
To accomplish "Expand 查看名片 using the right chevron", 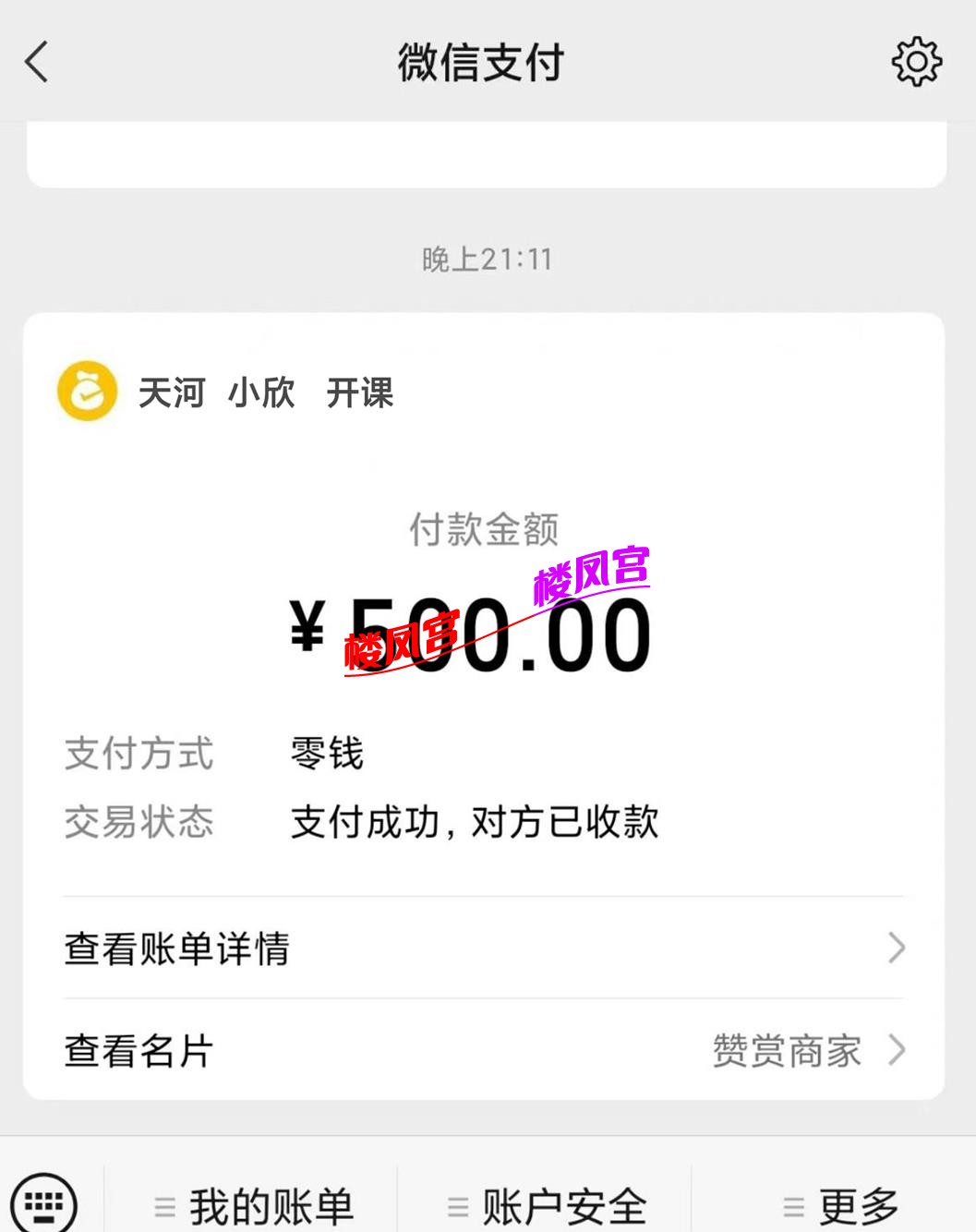I will [894, 1049].
